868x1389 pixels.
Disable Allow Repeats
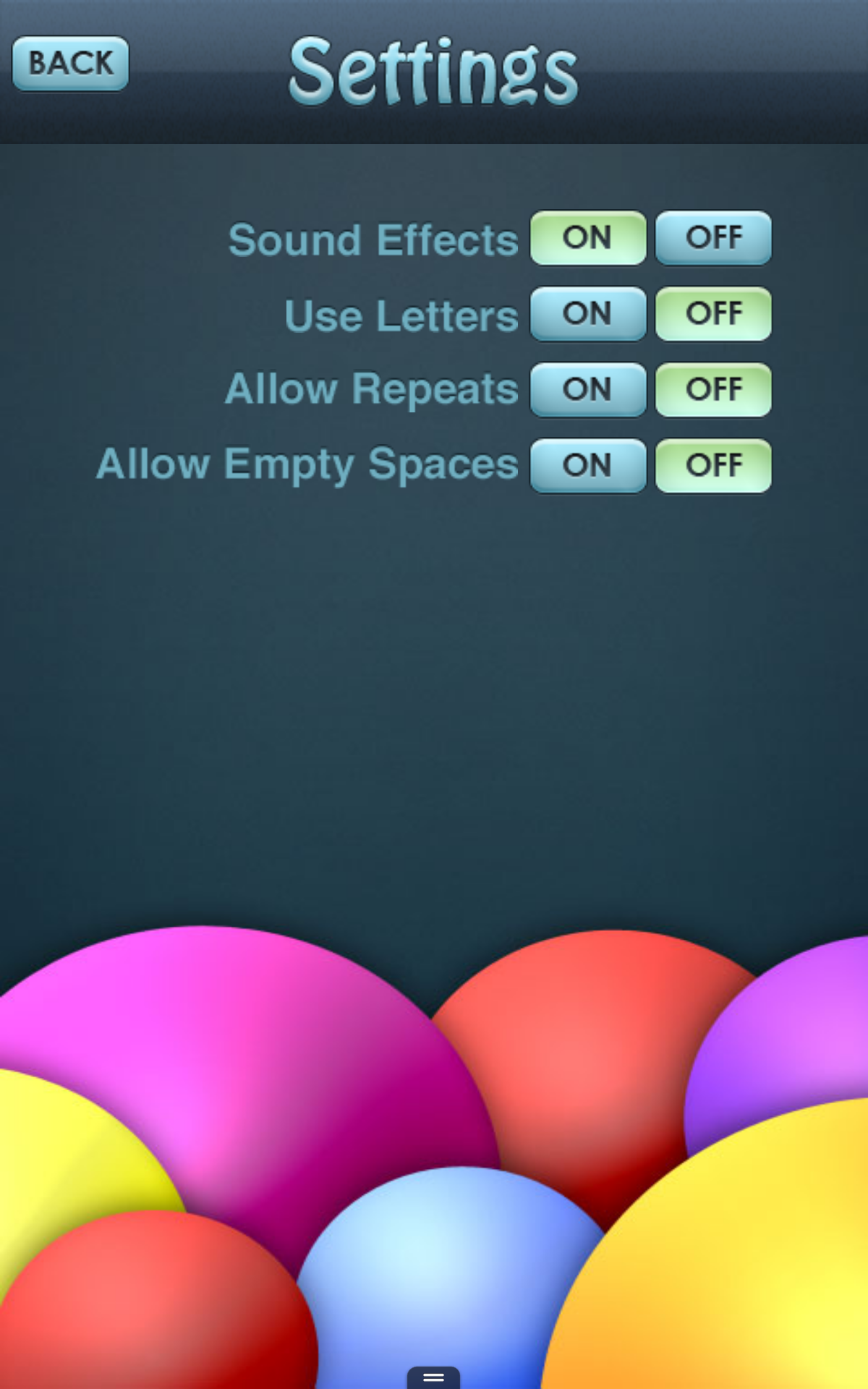pyautogui.click(x=712, y=390)
